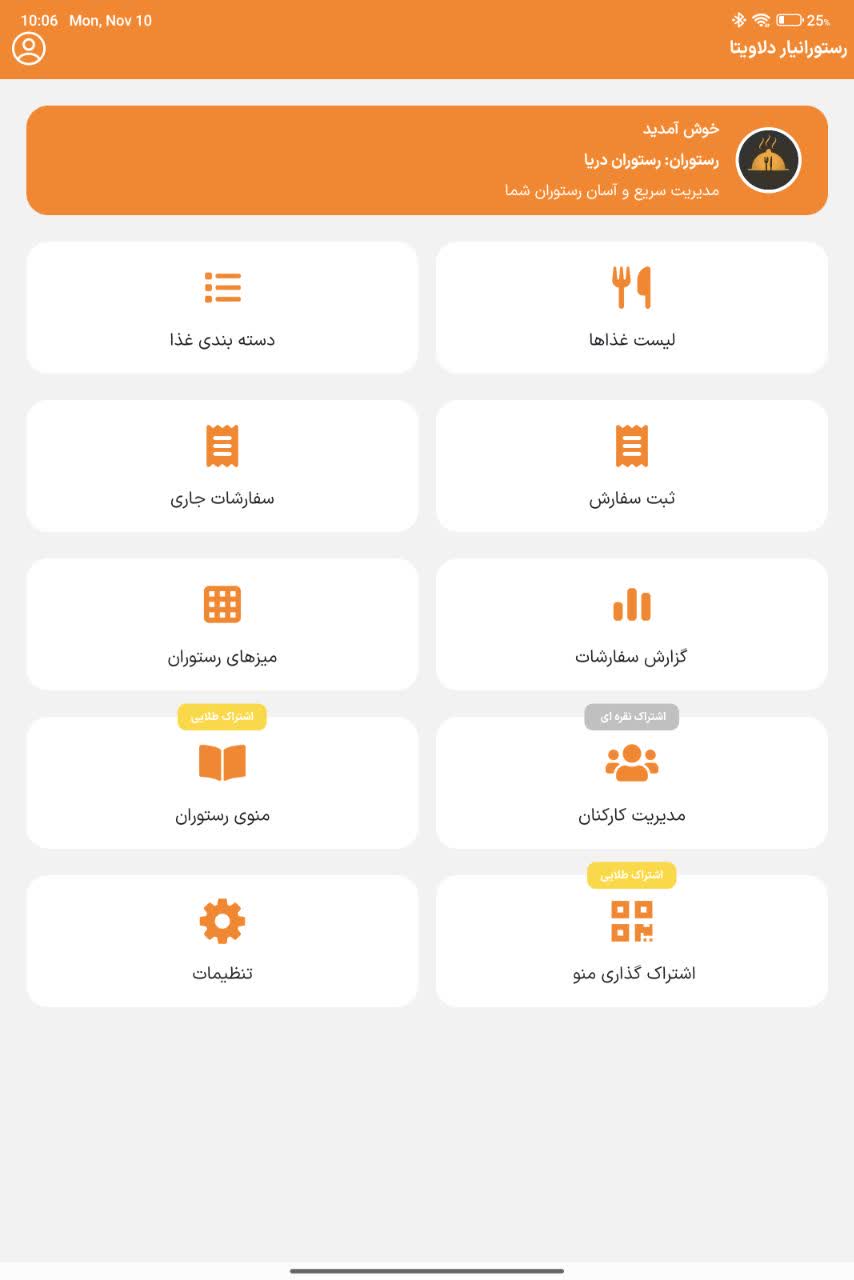The image size is (854, 1280).
Task: Select the fork and knife icon for لیست غذاها
Action: [x=631, y=288]
